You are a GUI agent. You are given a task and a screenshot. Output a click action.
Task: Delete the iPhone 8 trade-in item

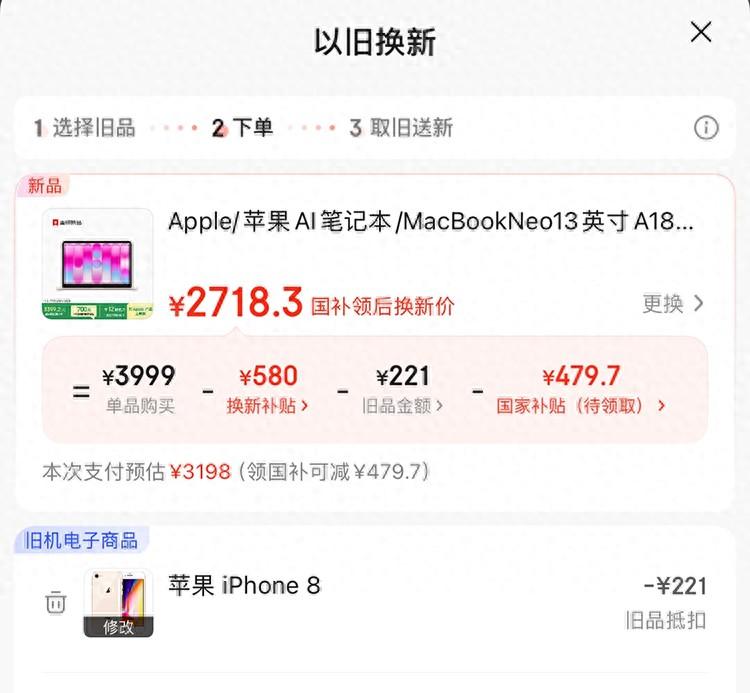pos(56,602)
